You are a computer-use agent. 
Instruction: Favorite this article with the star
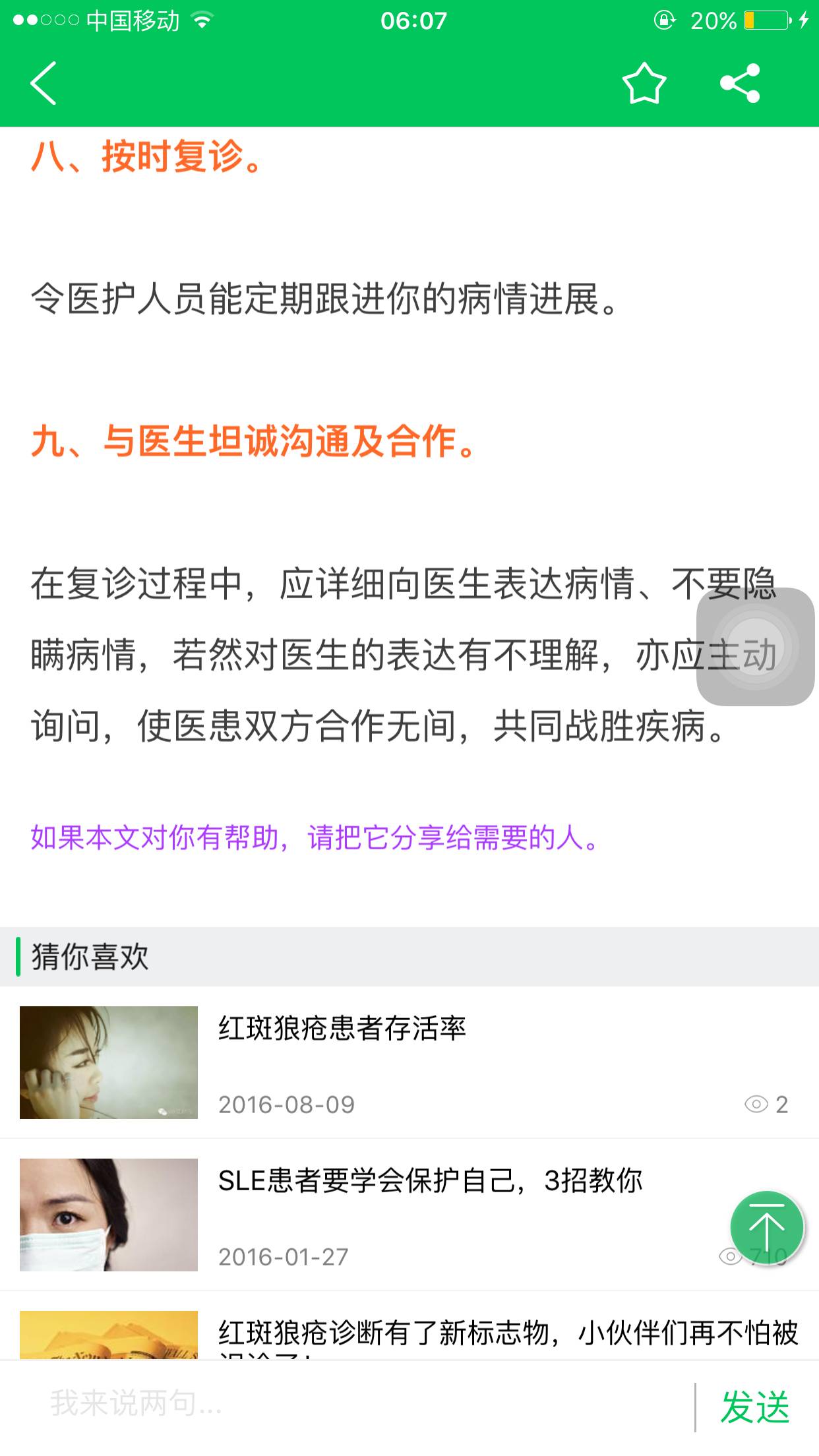click(x=644, y=83)
